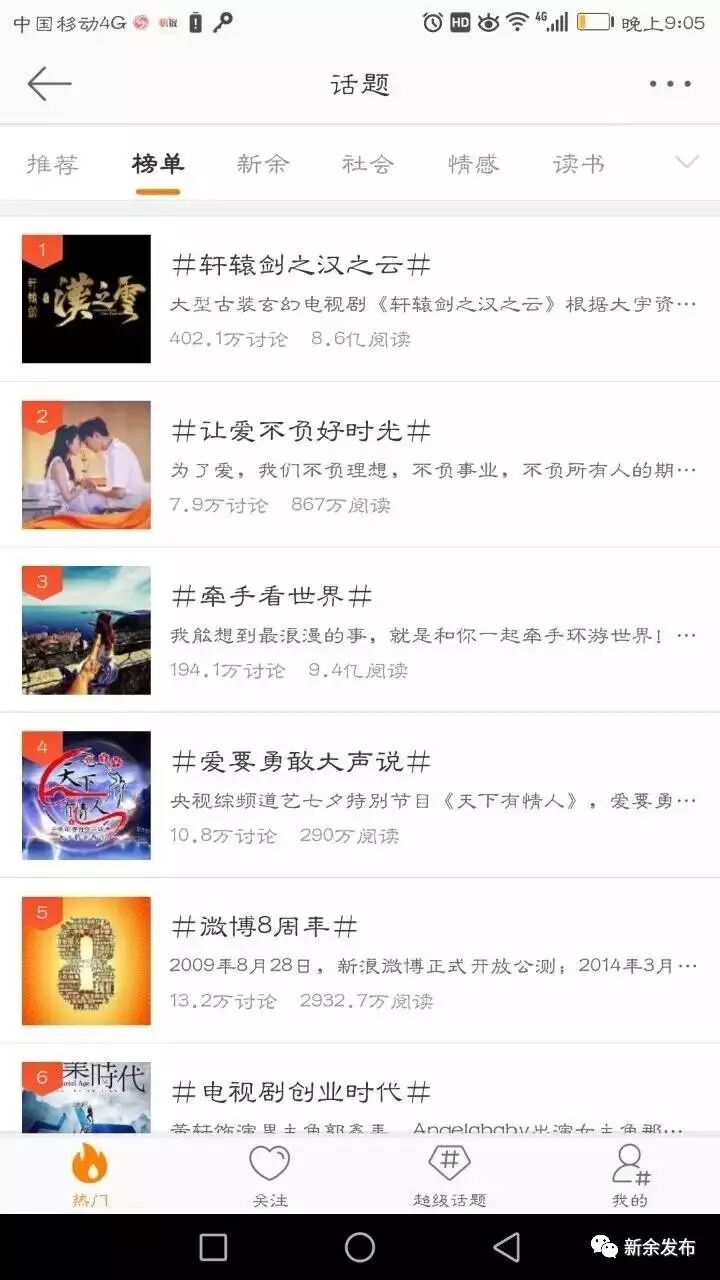The width and height of the screenshot is (720, 1280).
Task: Switch to the 社会 tab
Action: pyautogui.click(x=368, y=164)
